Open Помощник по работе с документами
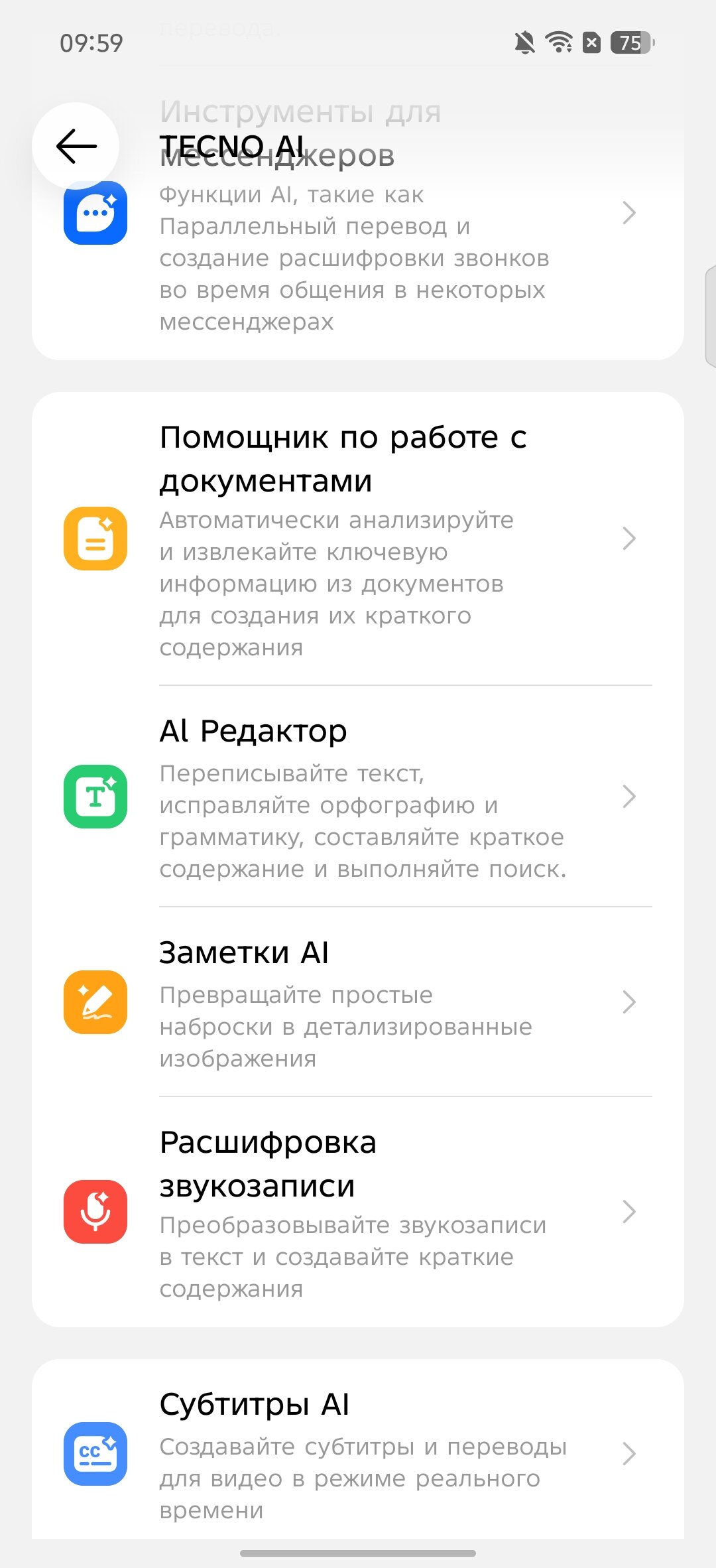 click(x=358, y=539)
